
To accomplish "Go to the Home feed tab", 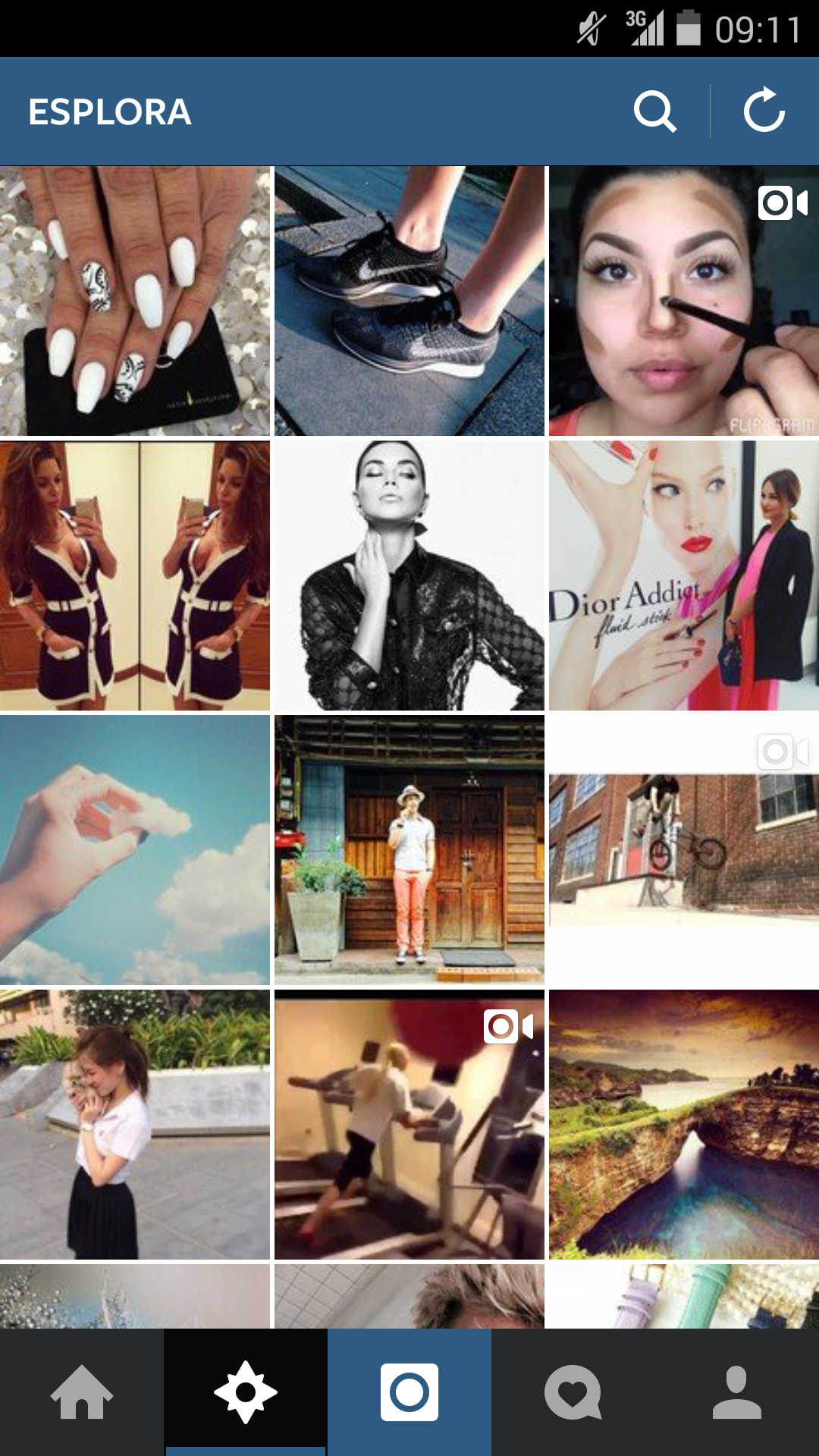I will [x=82, y=1392].
